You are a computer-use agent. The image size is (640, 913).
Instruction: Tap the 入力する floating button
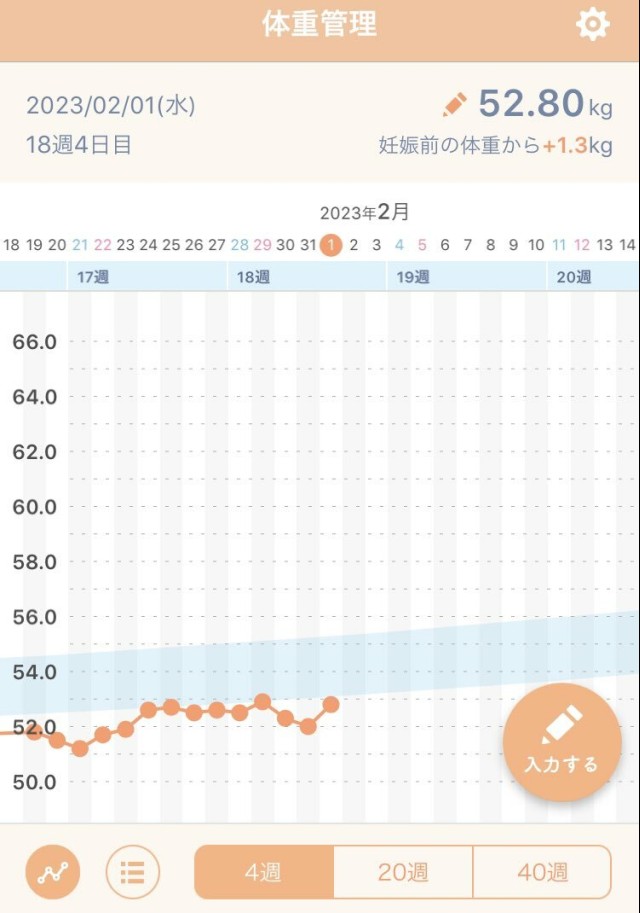click(x=561, y=742)
